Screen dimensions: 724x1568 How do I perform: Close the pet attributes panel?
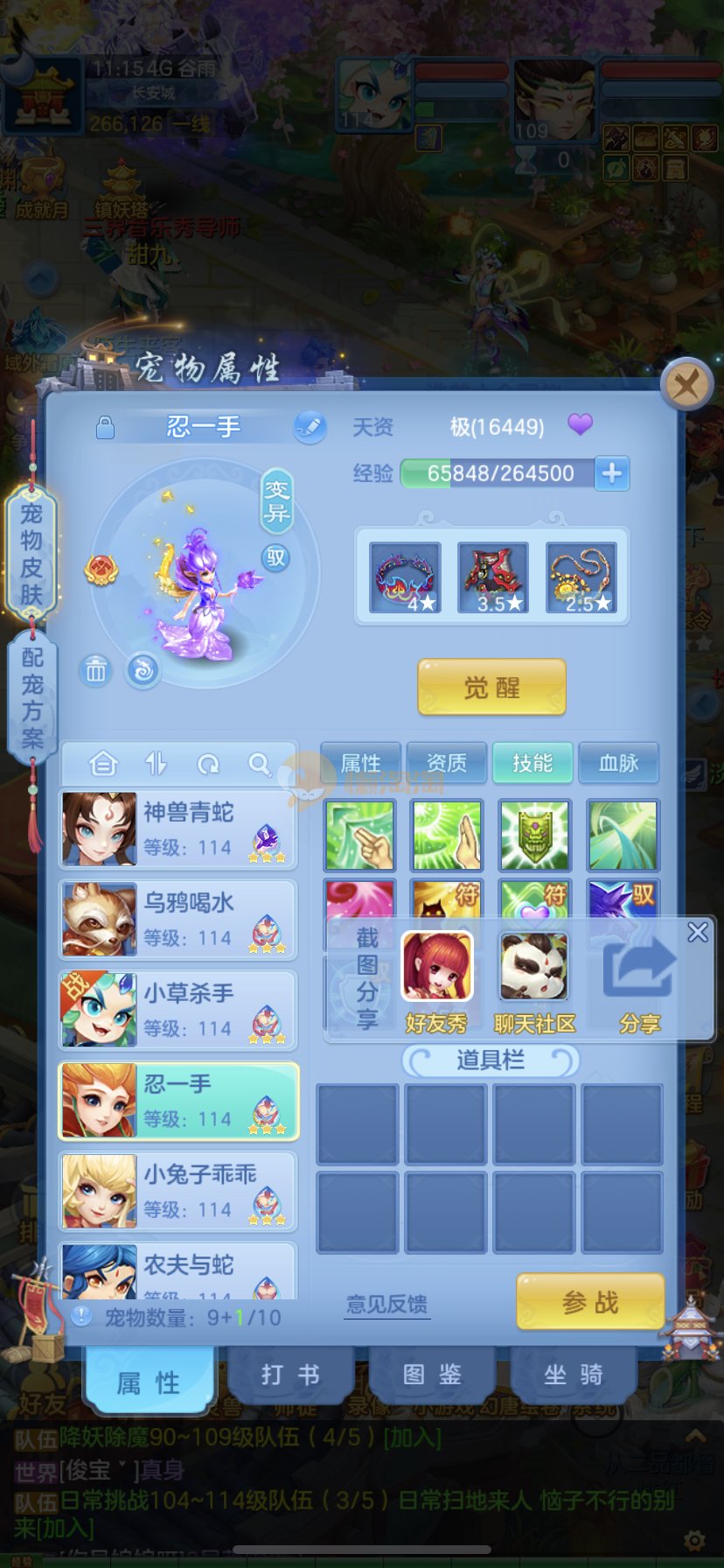[x=686, y=384]
